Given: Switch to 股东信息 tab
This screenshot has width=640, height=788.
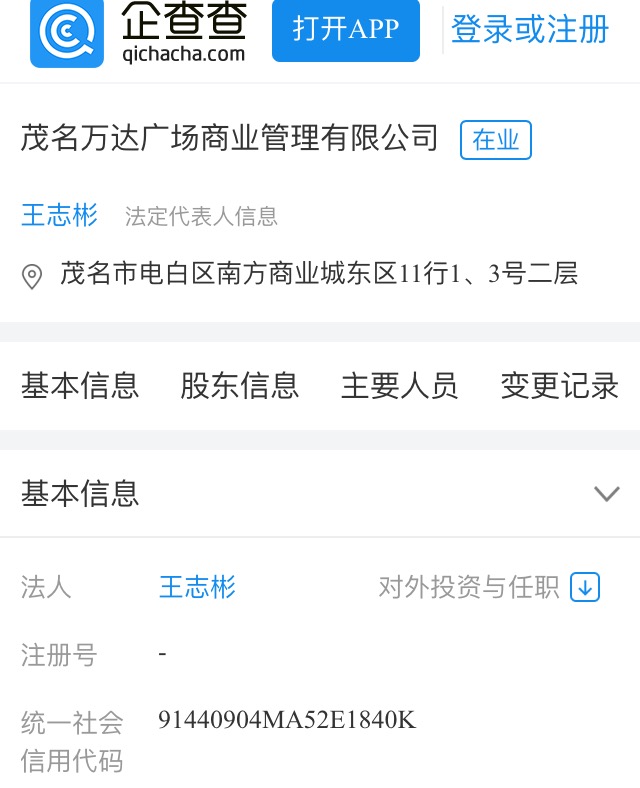Looking at the screenshot, I should pos(240,386).
